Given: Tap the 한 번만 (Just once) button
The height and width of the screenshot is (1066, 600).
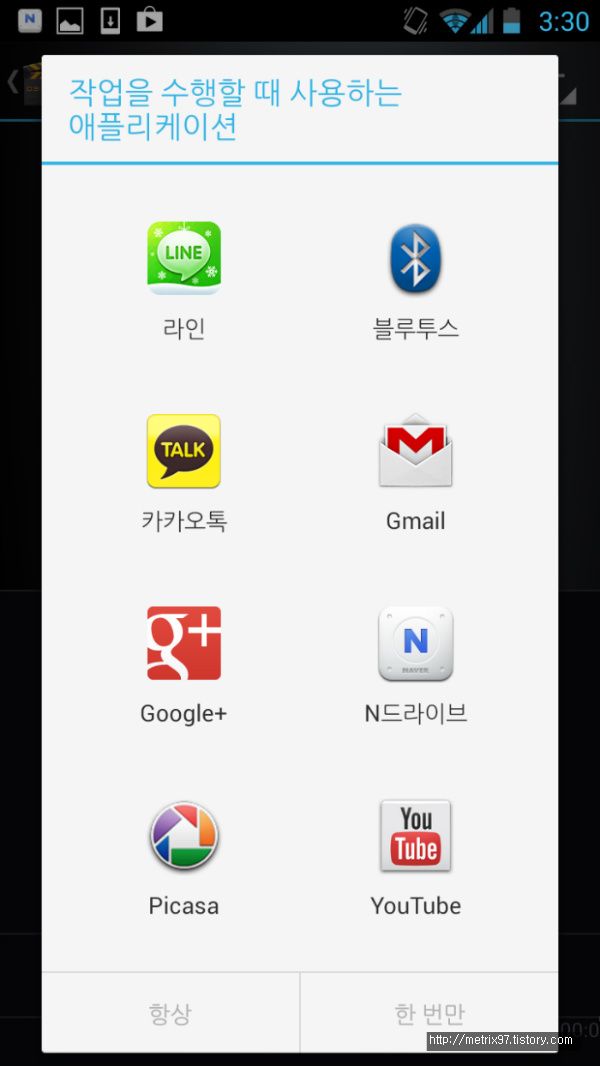Looking at the screenshot, I should (429, 1013).
